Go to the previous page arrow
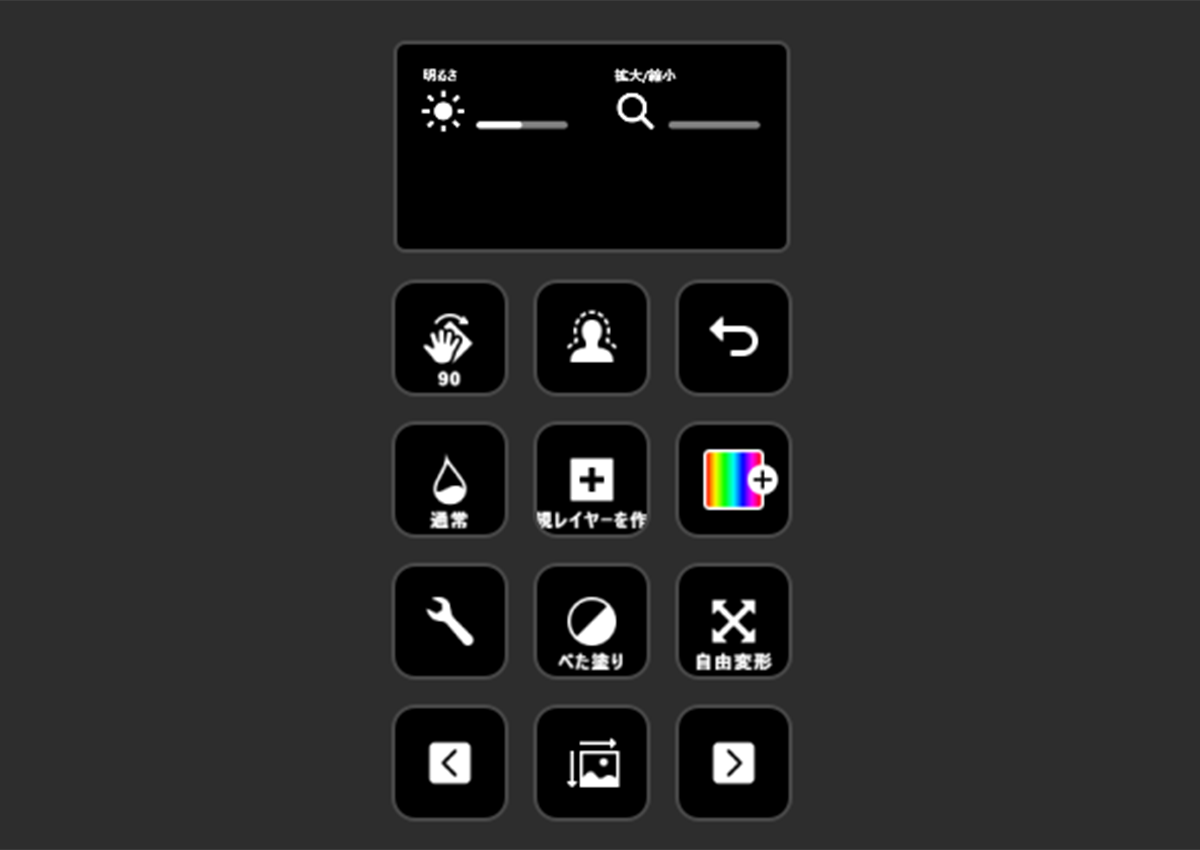 coord(449,764)
